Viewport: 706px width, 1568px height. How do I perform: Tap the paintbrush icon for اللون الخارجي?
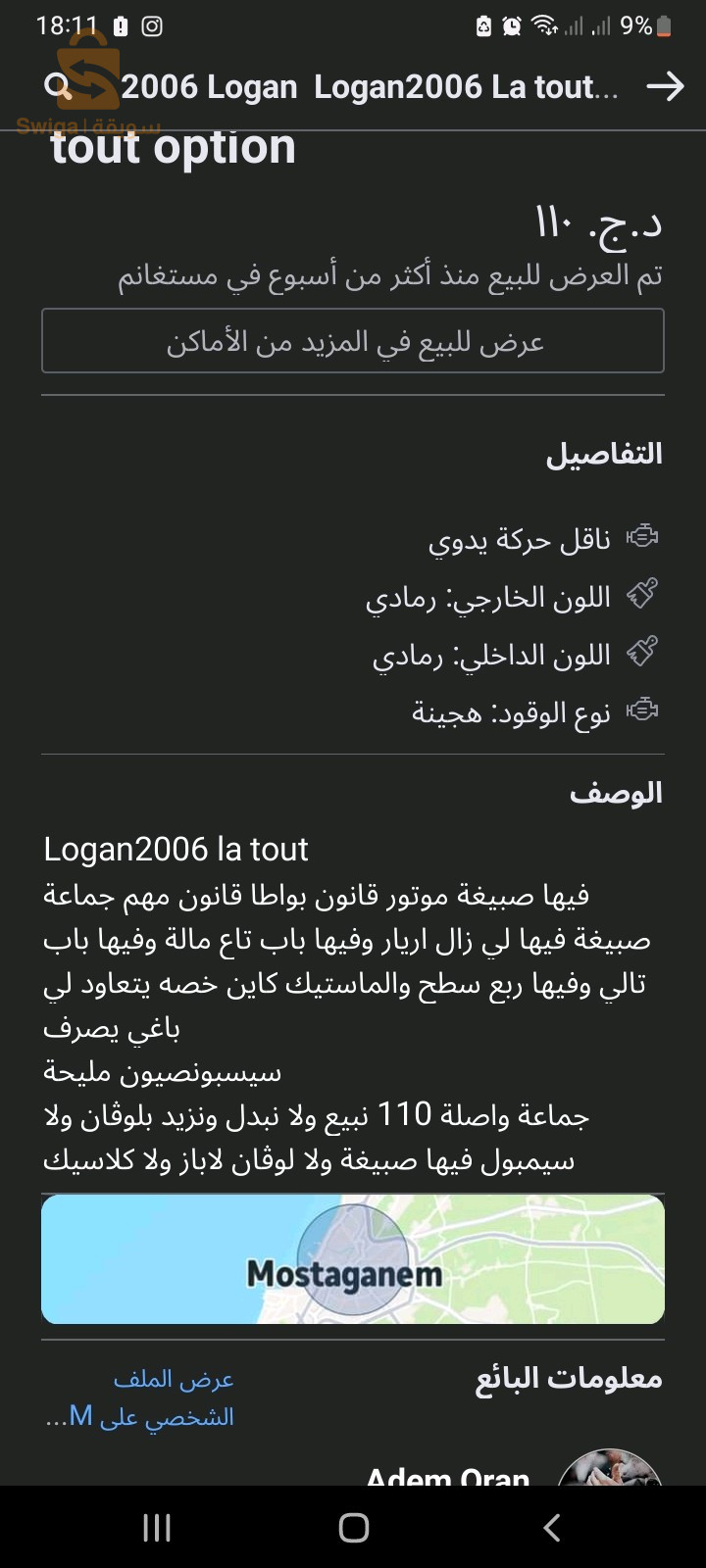tap(641, 595)
